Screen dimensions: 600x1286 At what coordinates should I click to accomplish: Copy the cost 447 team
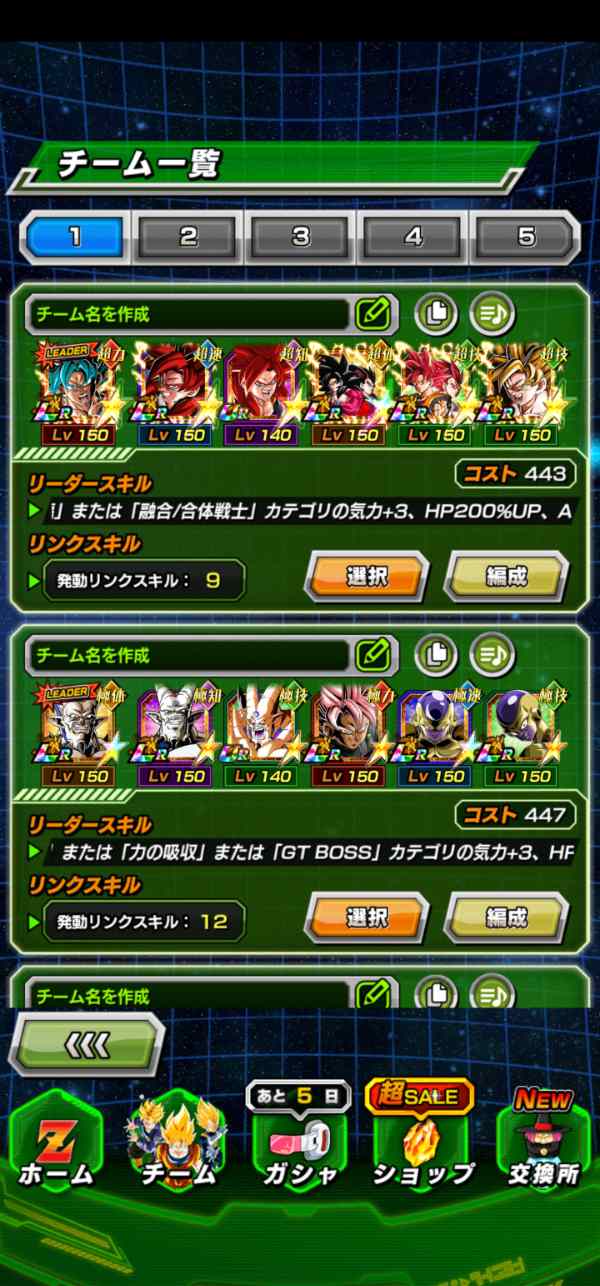pos(436,655)
